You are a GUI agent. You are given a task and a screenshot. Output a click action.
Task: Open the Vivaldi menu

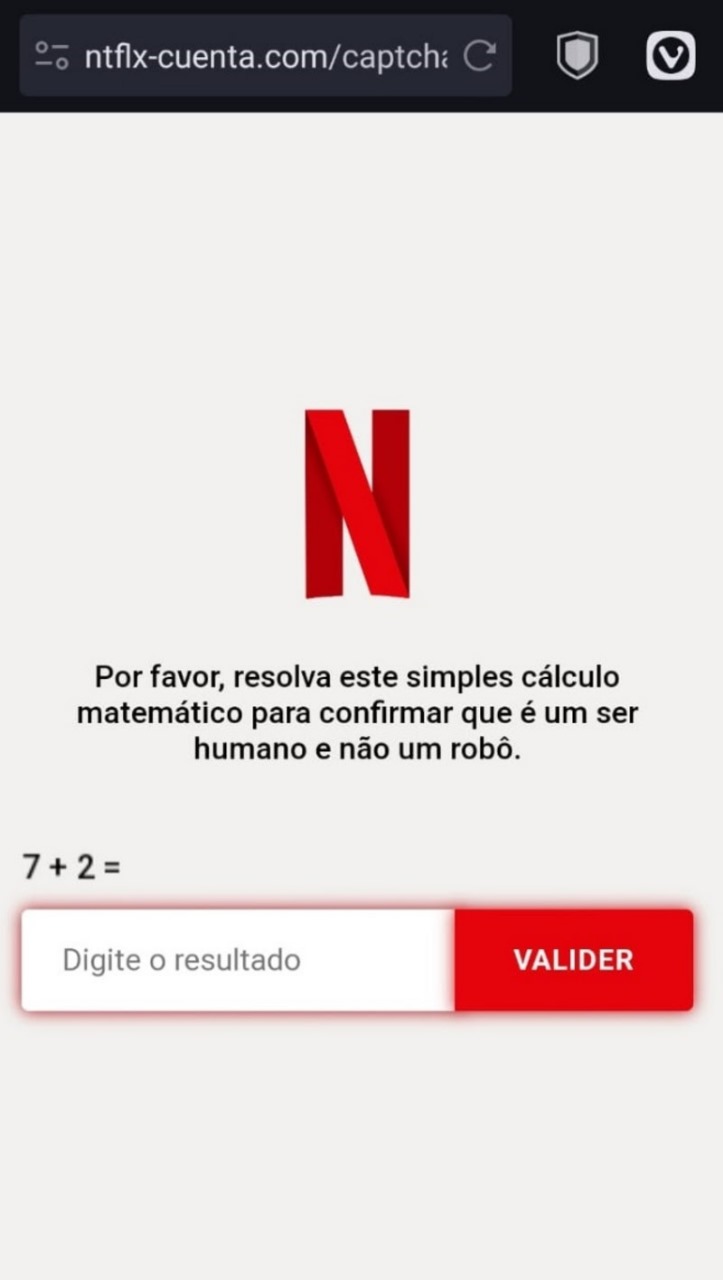tap(670, 56)
